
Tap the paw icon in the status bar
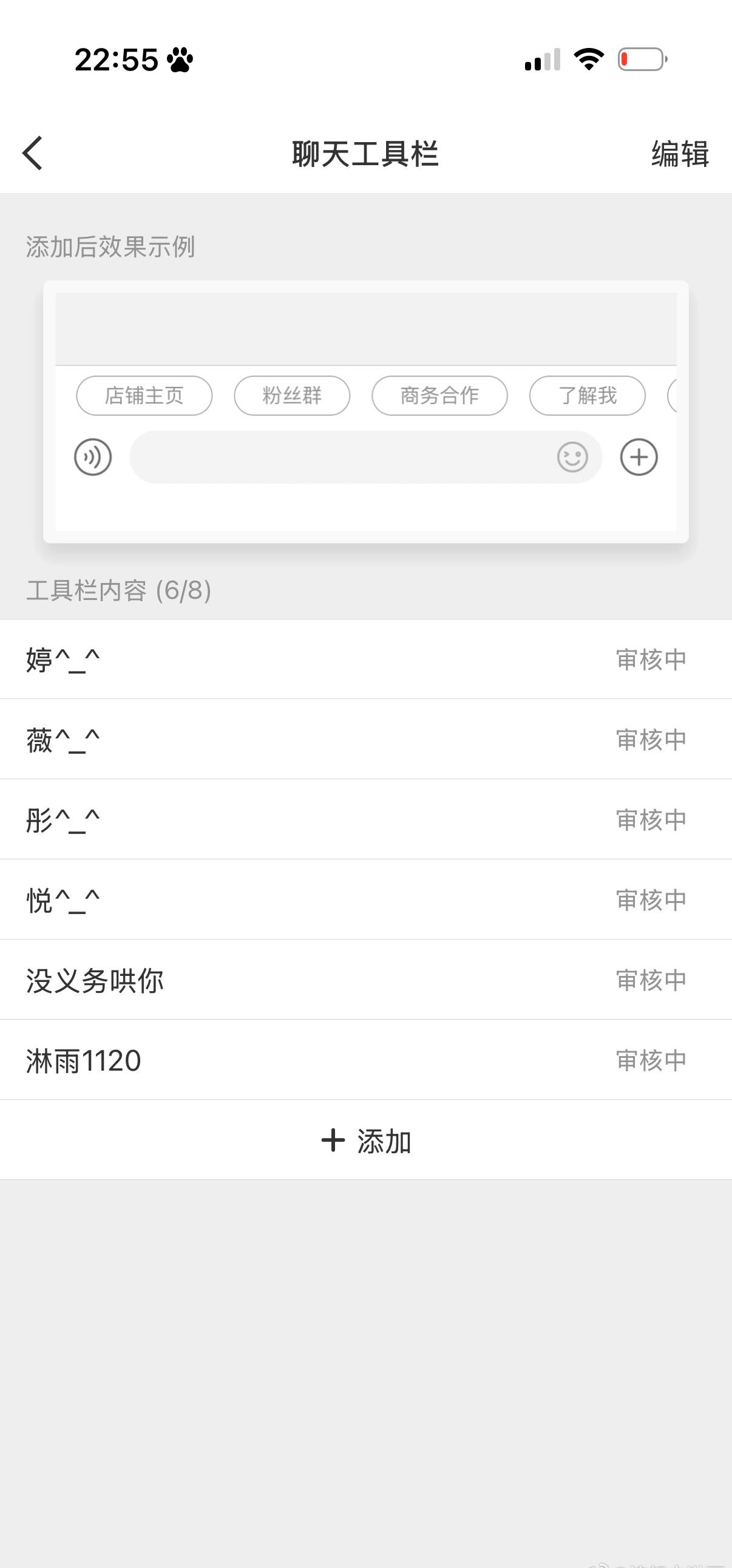[x=178, y=60]
